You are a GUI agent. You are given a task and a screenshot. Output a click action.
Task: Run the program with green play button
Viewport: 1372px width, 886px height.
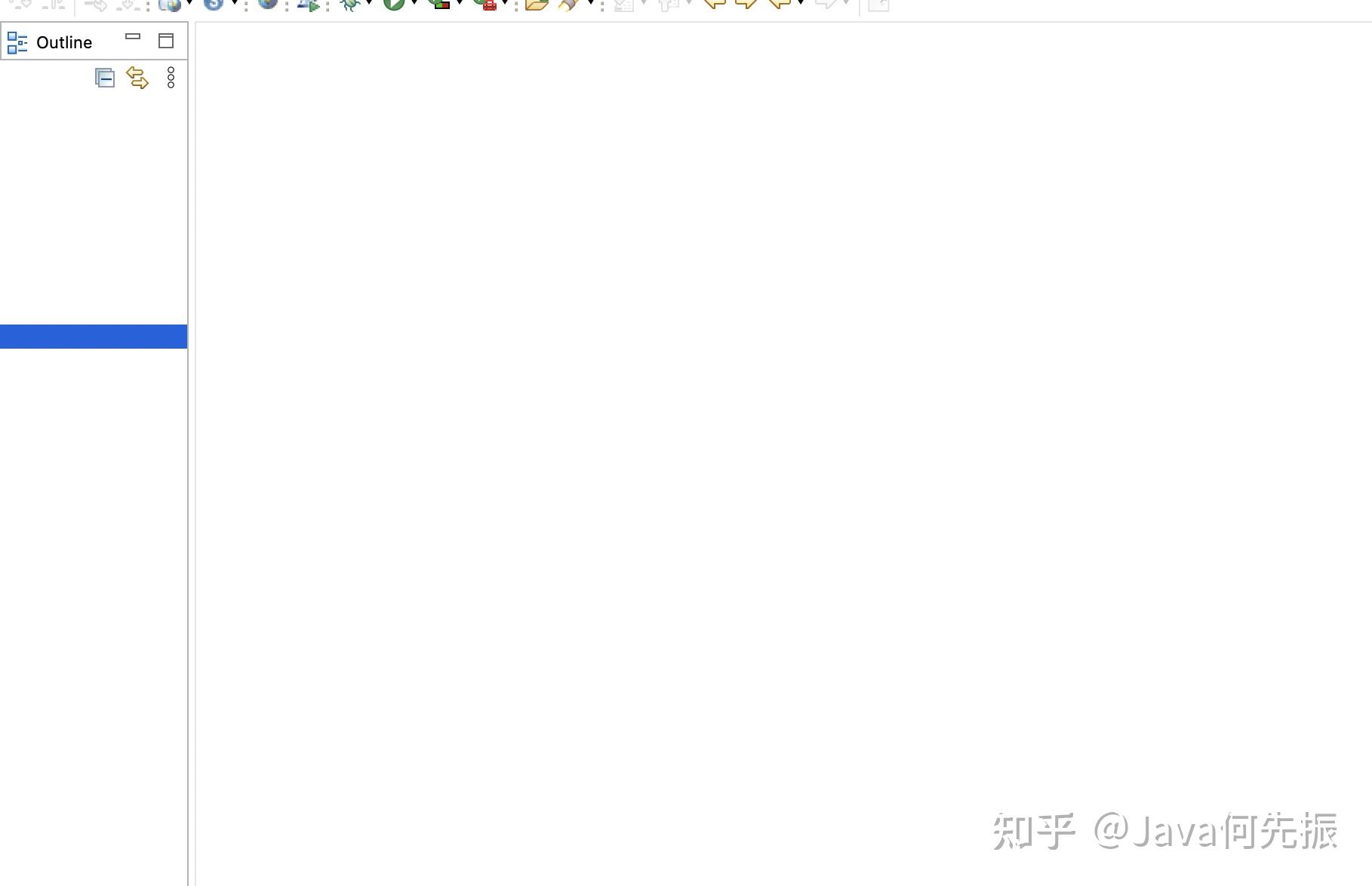(x=393, y=5)
